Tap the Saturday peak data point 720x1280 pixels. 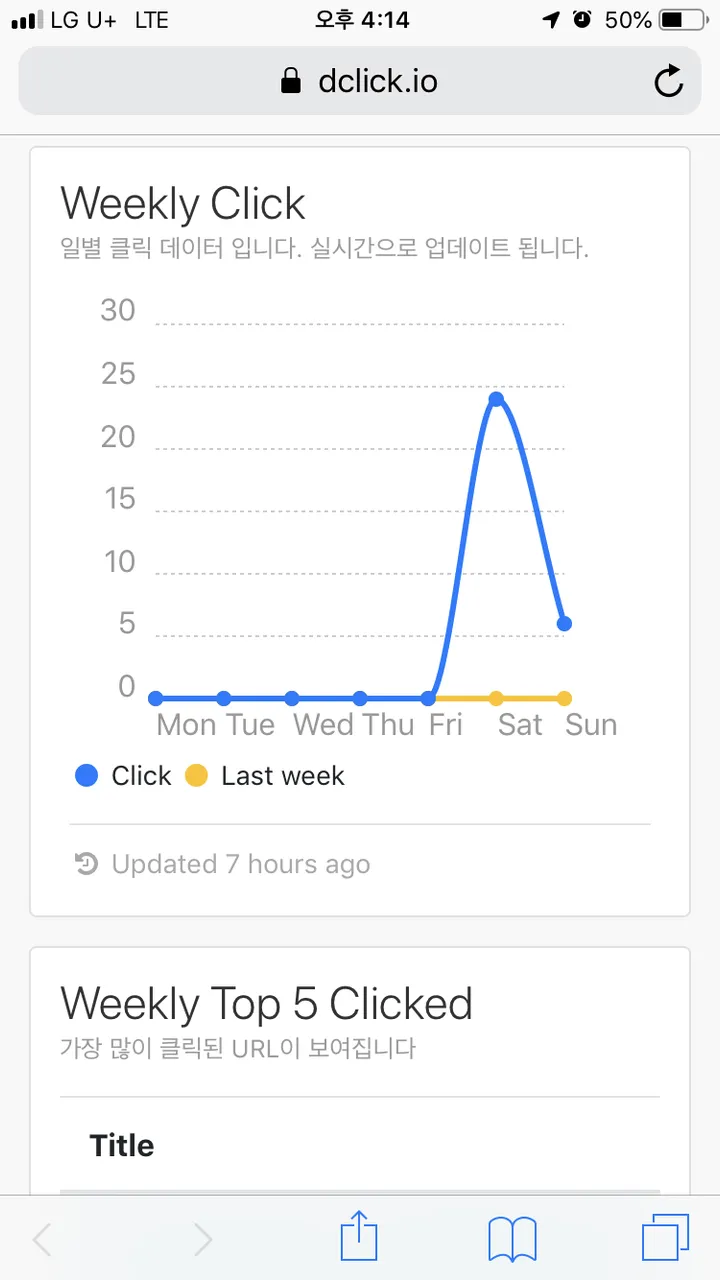(x=496, y=399)
